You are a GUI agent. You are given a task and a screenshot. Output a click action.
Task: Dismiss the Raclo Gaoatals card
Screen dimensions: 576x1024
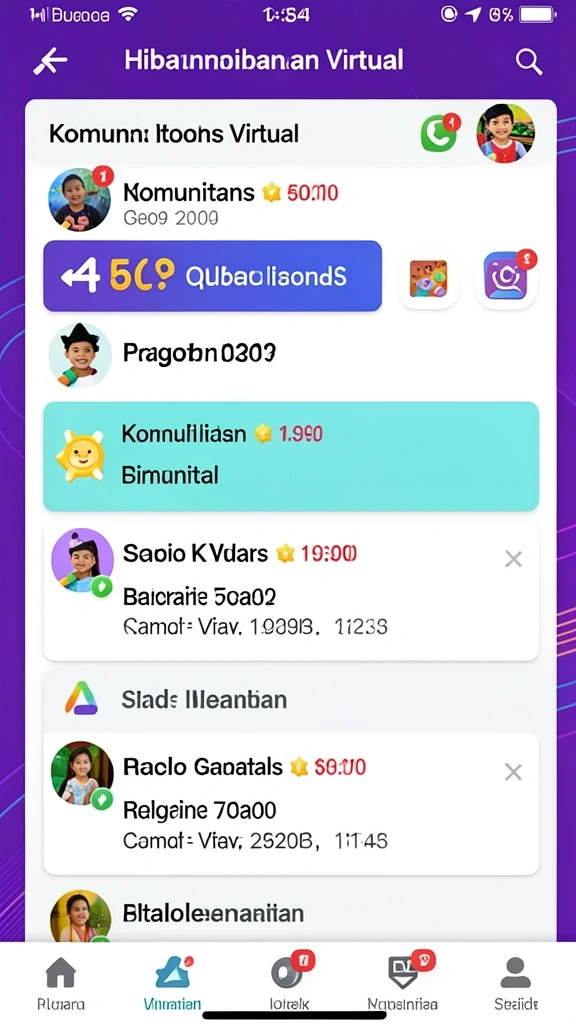[513, 773]
